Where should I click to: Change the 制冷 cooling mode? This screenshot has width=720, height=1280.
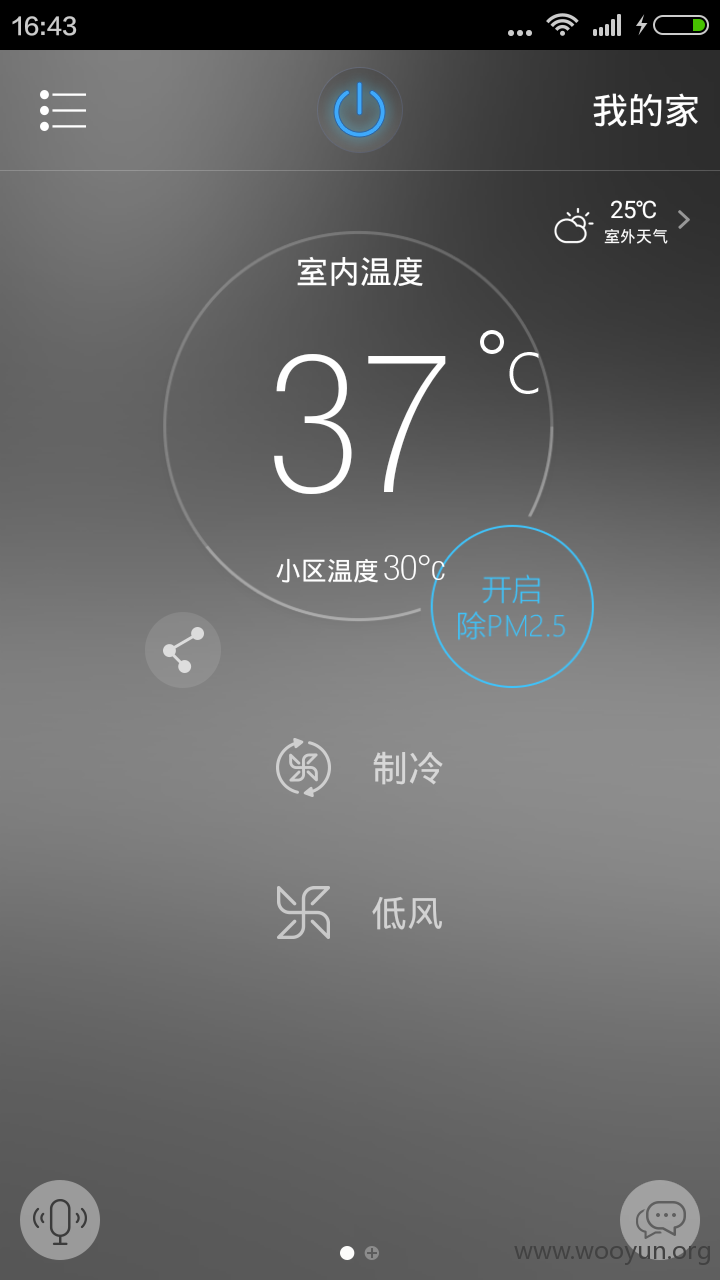pyautogui.click(x=360, y=768)
